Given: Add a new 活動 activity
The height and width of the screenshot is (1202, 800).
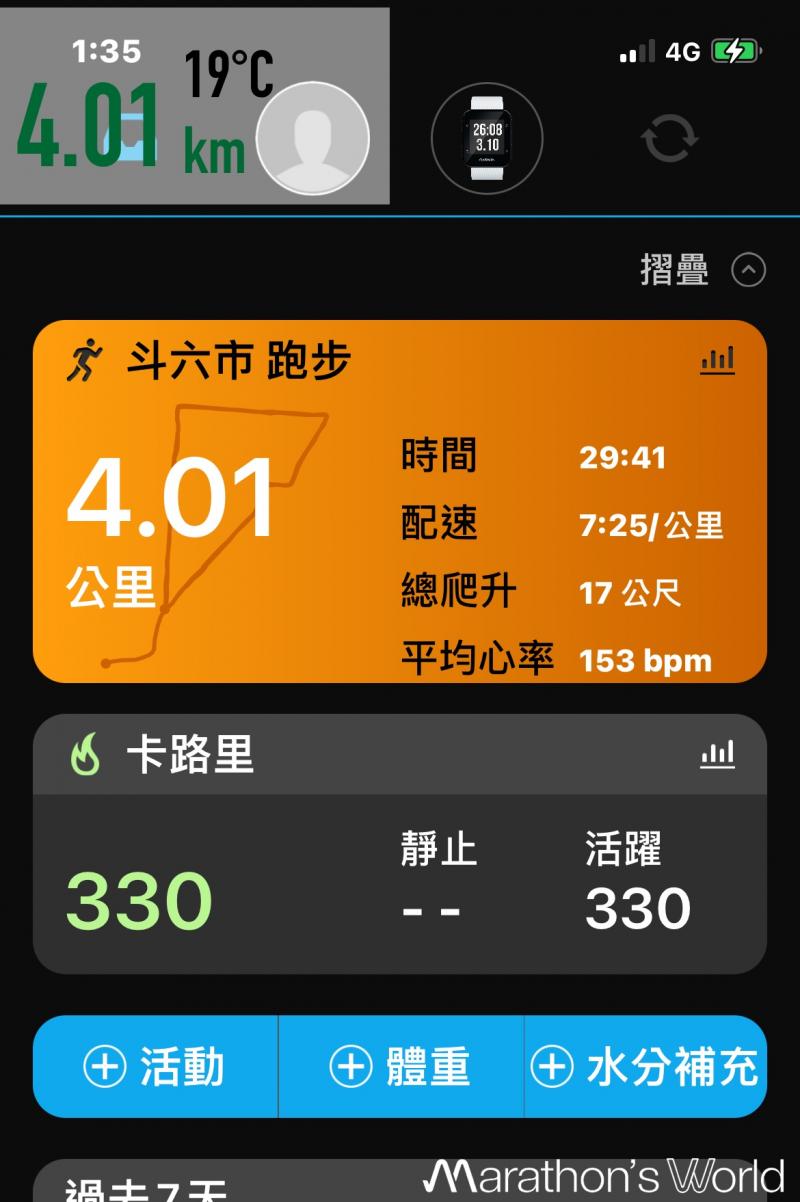Looking at the screenshot, I should [x=155, y=1067].
